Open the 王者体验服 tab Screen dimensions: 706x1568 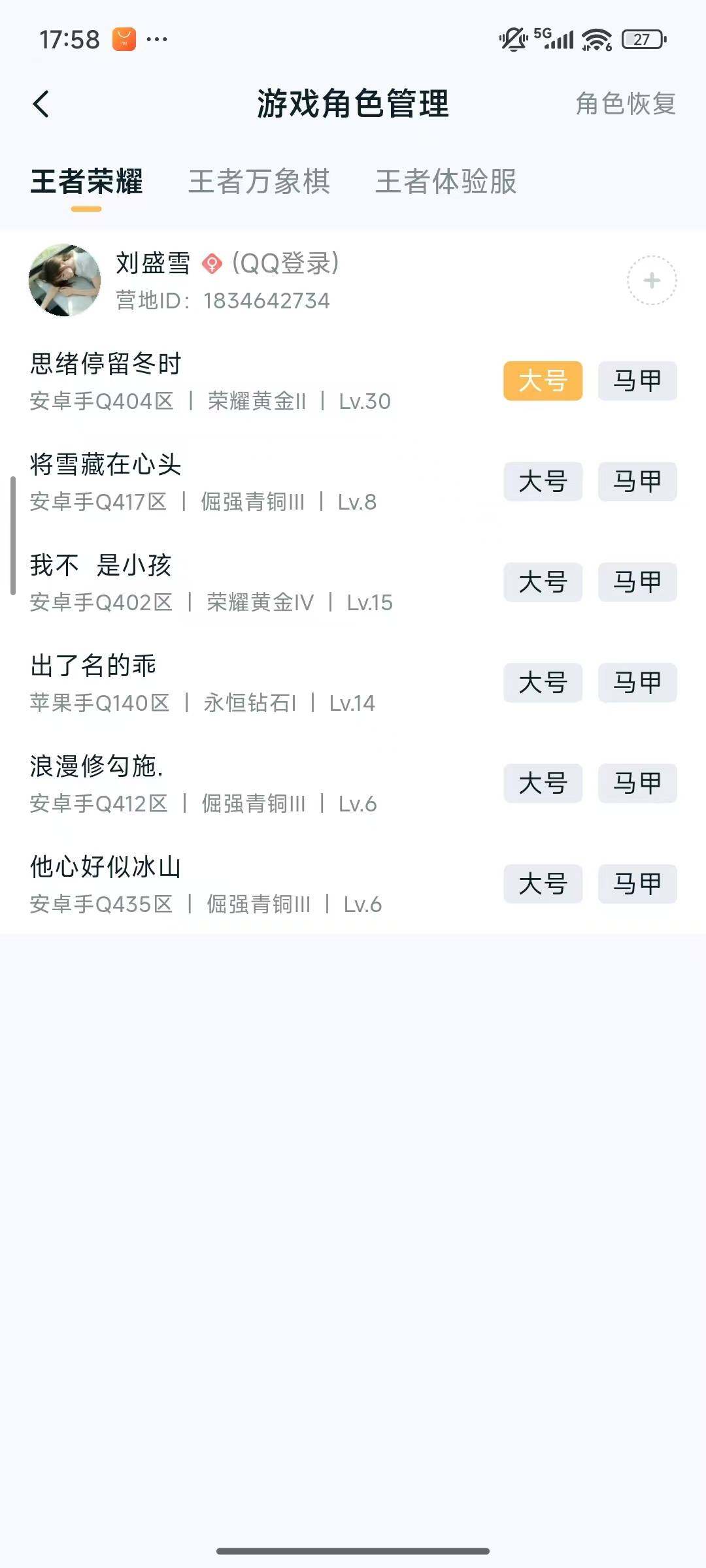click(446, 183)
